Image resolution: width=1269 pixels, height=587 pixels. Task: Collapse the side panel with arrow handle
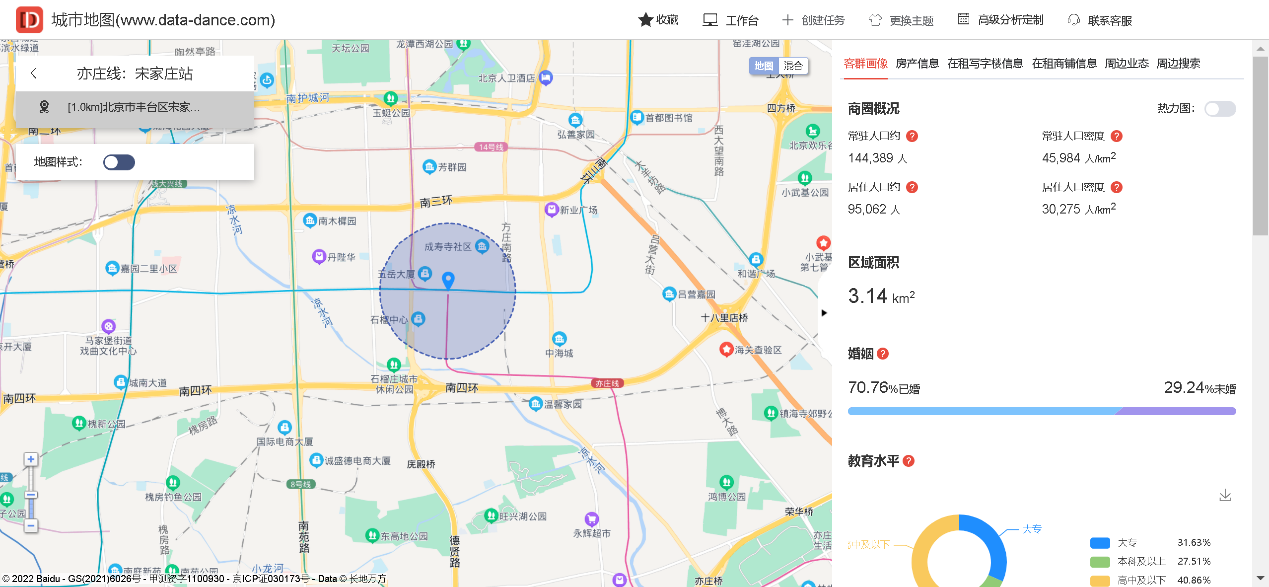click(x=824, y=313)
